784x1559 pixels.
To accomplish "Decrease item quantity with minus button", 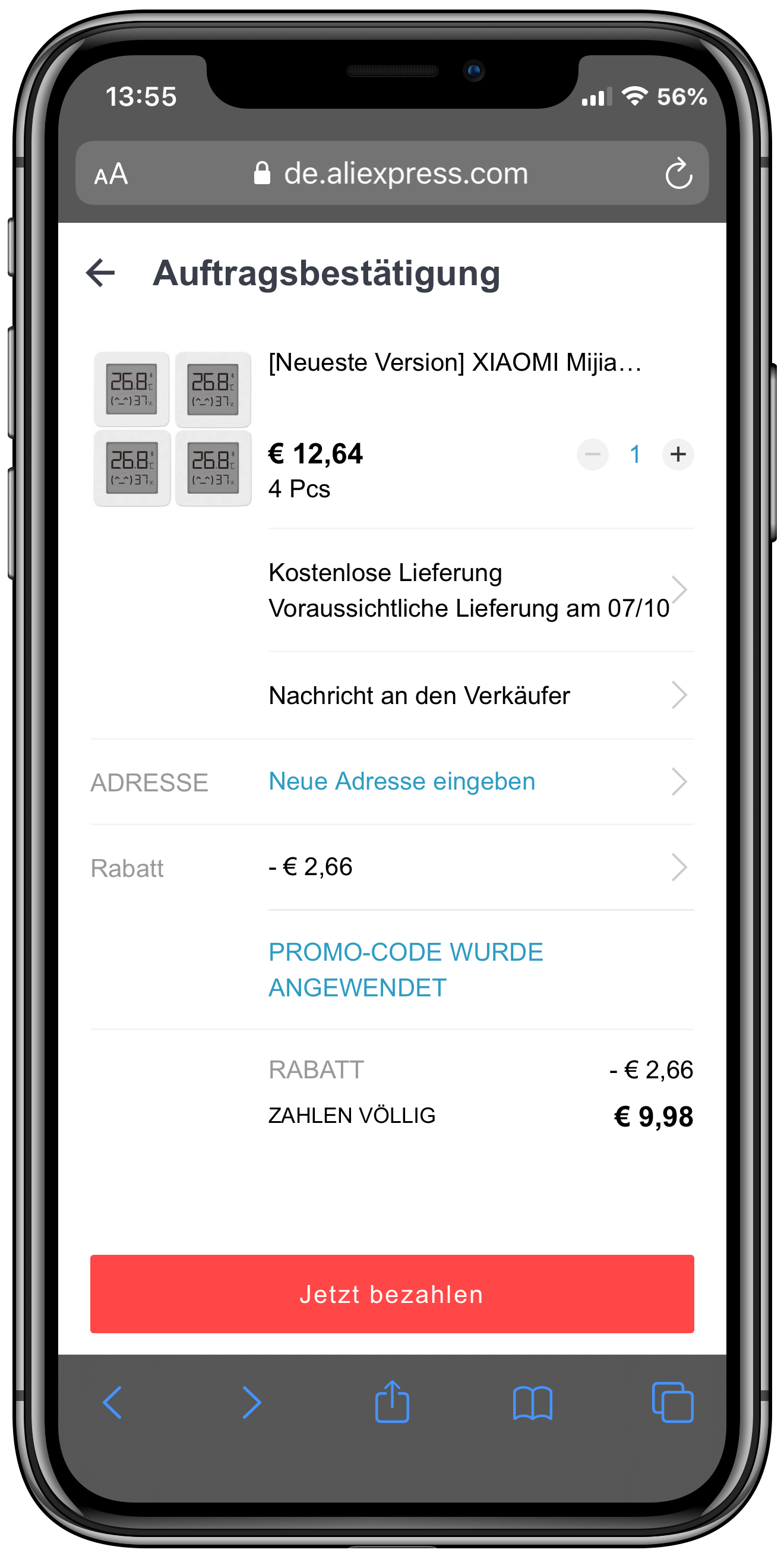I will pyautogui.click(x=592, y=454).
